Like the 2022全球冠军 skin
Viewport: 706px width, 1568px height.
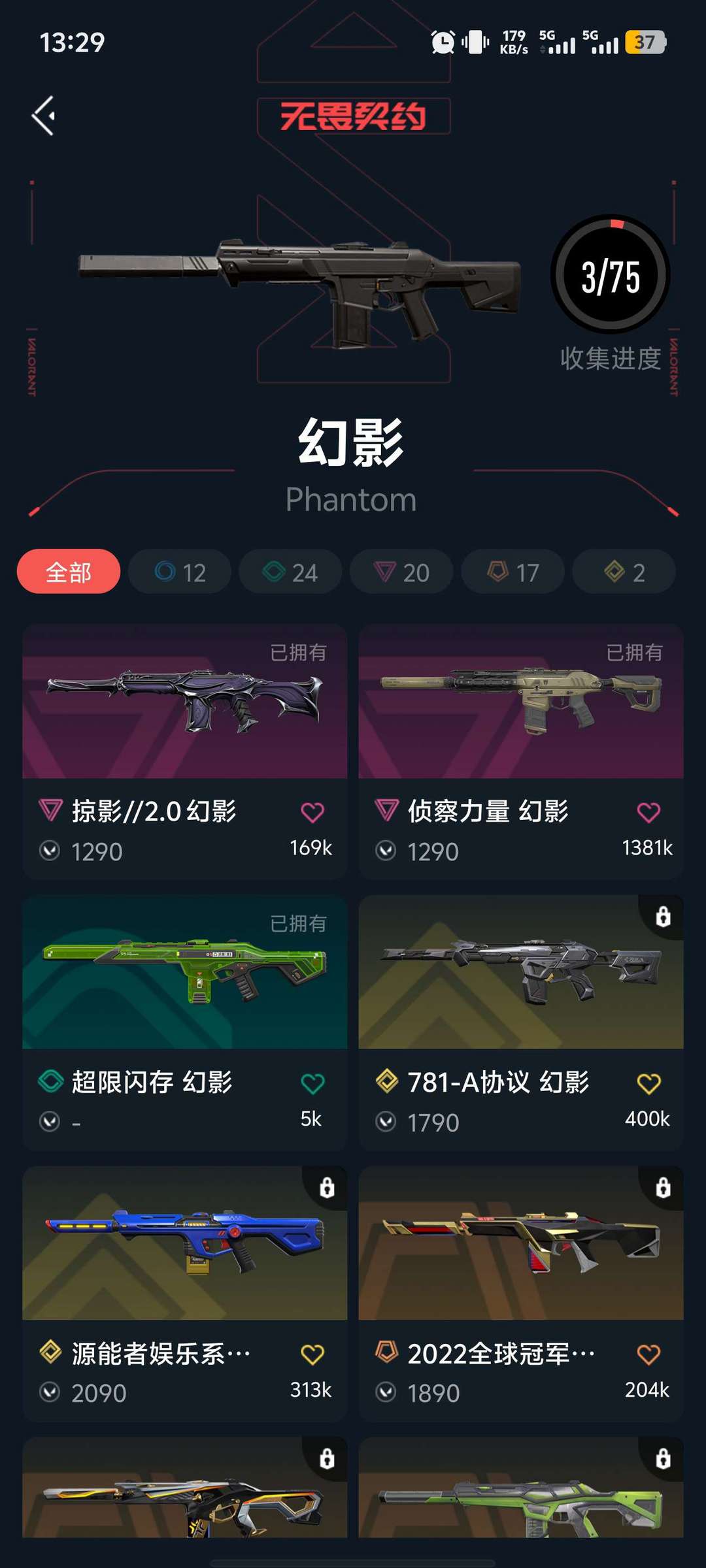pos(648,1354)
